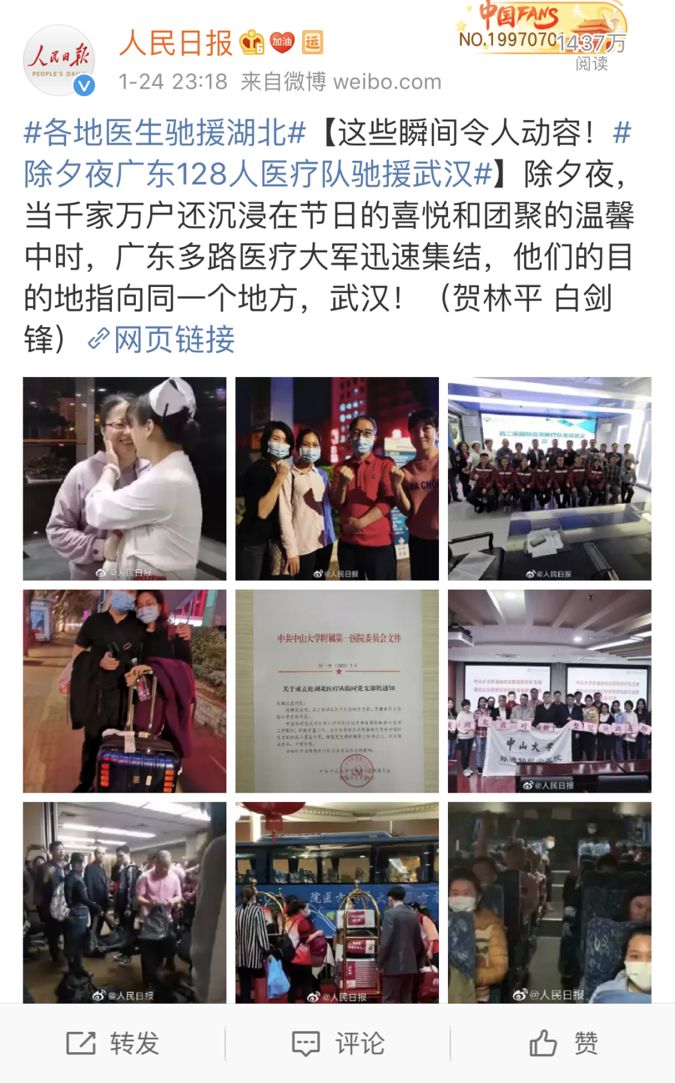Screen dimensions: 675x1083
Task: View photo of nurse touching woman's face
Action: click(125, 478)
